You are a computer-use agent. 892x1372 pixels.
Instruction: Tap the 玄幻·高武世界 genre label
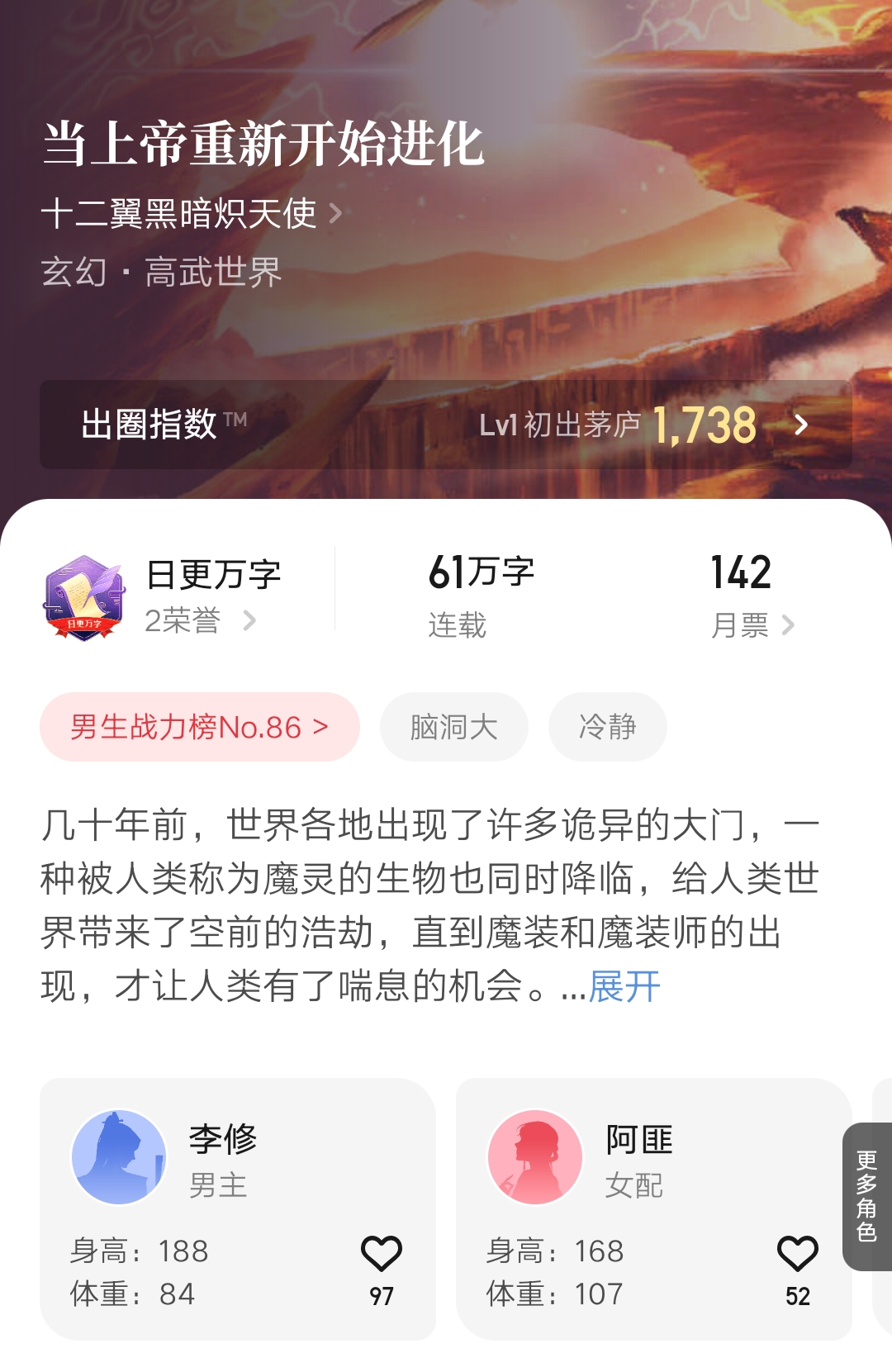(x=162, y=273)
